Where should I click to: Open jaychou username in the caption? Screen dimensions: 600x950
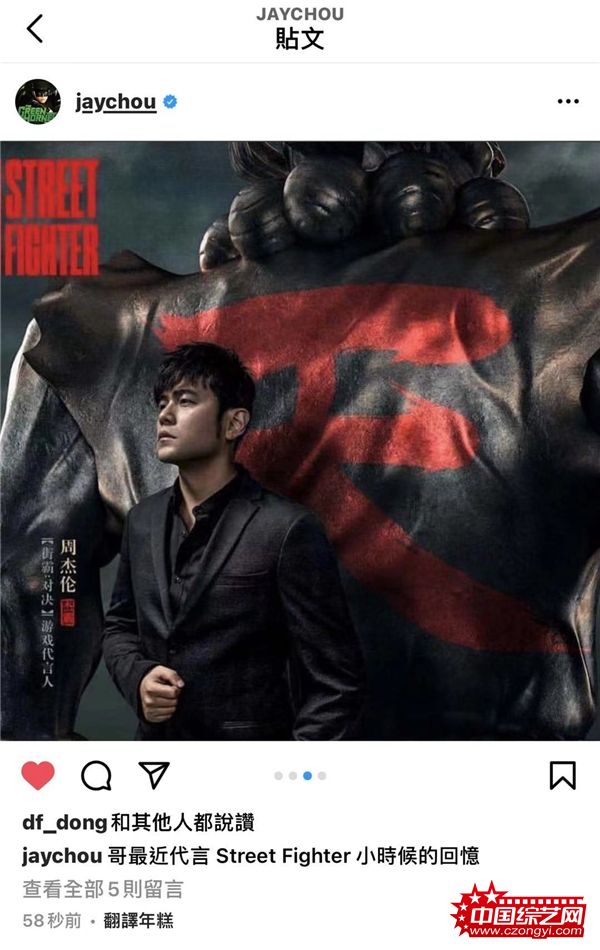pyautogui.click(x=62, y=856)
